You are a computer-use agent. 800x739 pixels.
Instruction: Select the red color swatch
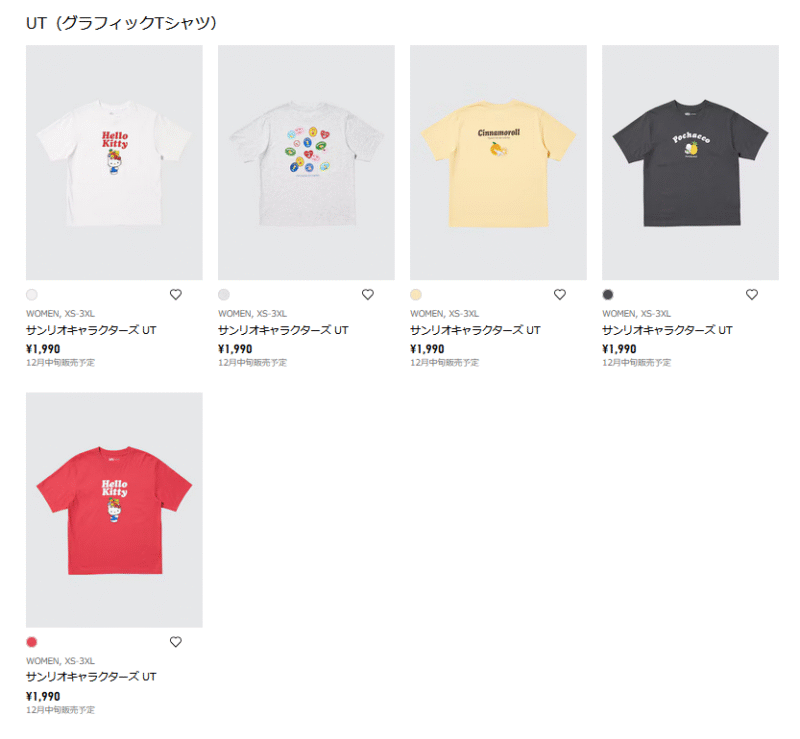point(32,642)
